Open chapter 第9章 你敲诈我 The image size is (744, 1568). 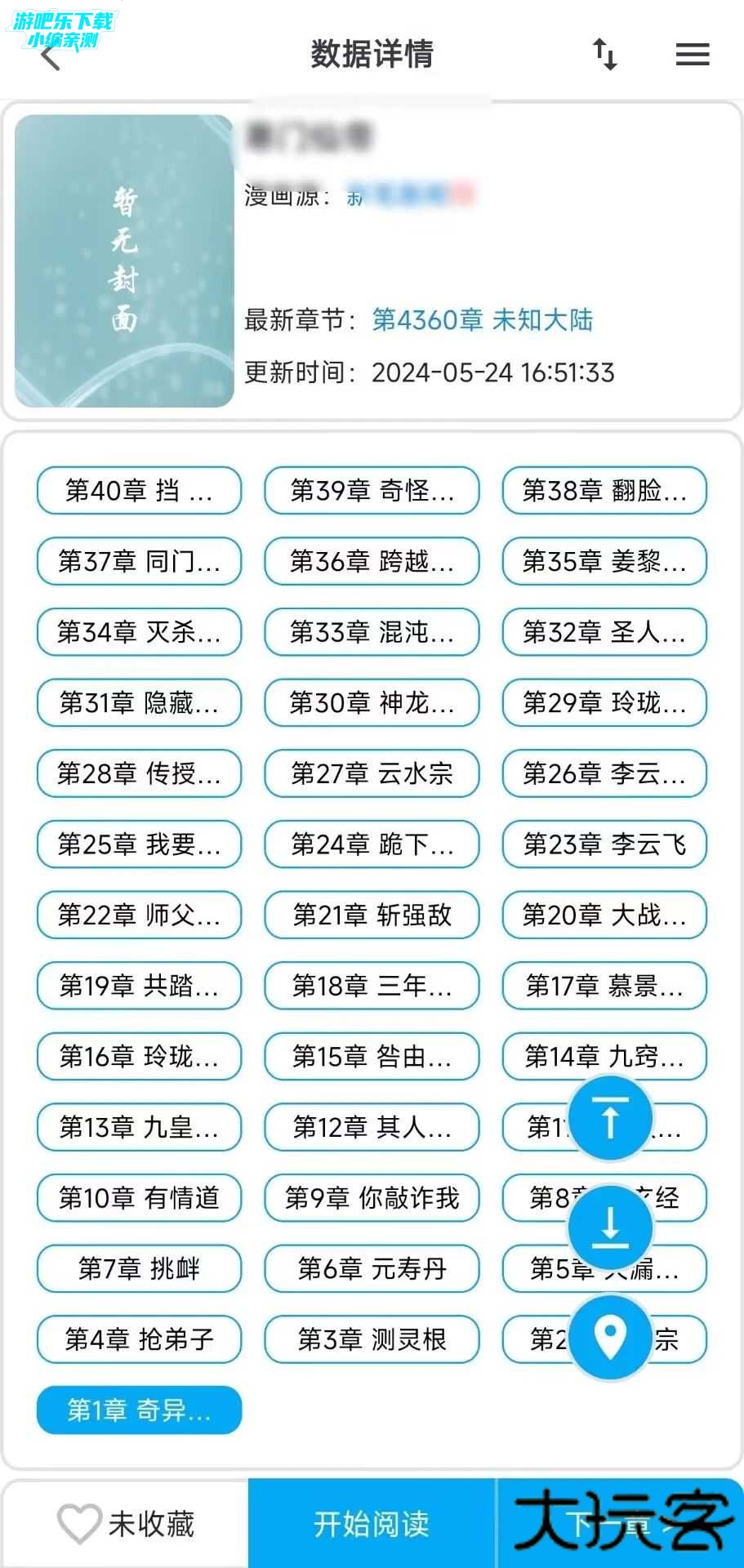pyautogui.click(x=372, y=1198)
